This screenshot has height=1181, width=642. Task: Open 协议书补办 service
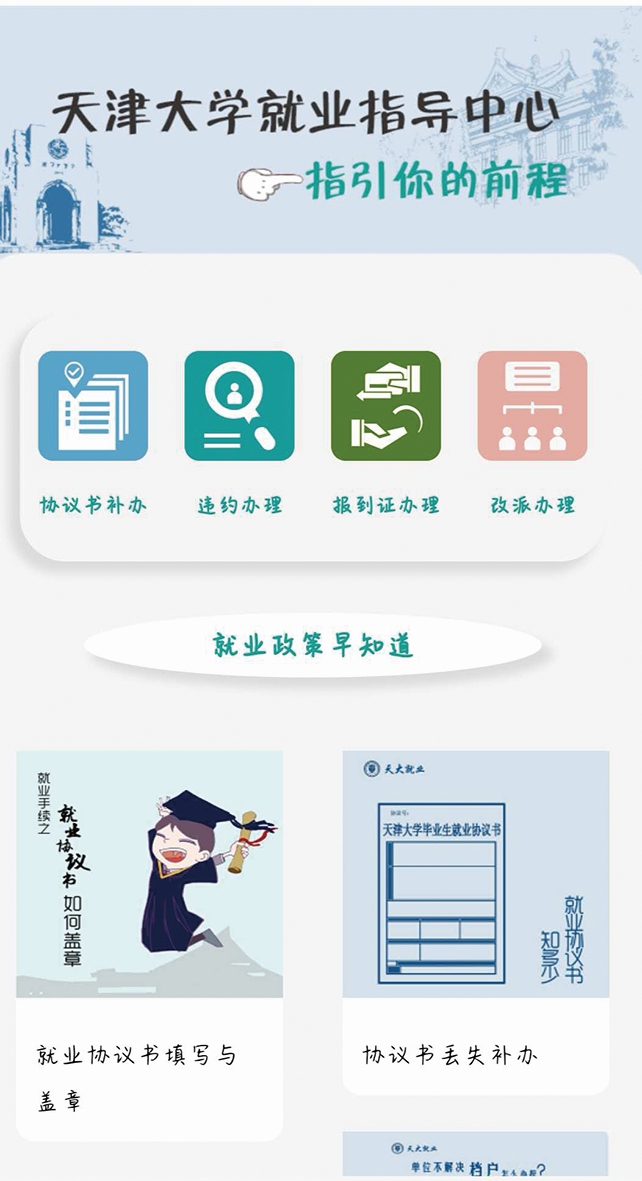93,406
